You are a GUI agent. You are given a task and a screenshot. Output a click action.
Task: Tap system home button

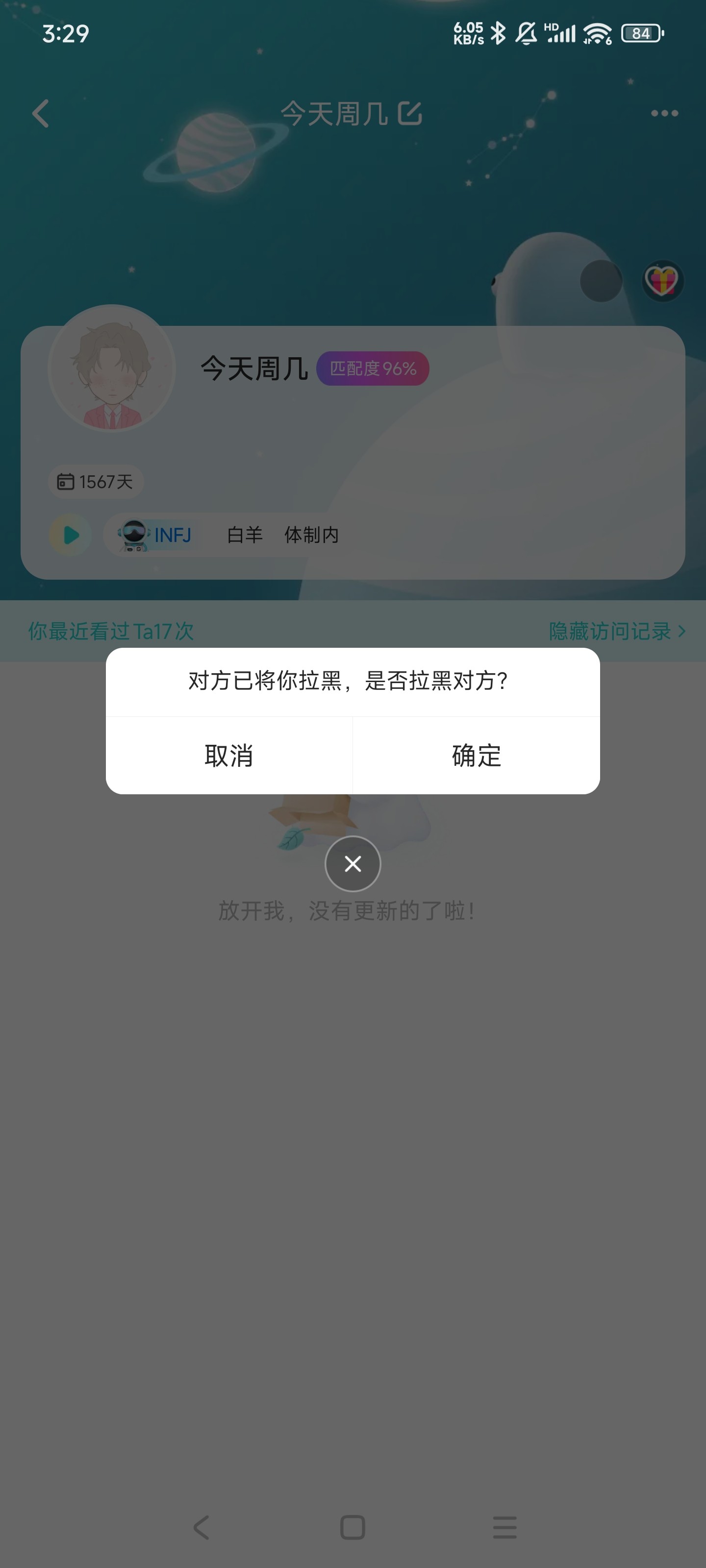click(353, 1527)
